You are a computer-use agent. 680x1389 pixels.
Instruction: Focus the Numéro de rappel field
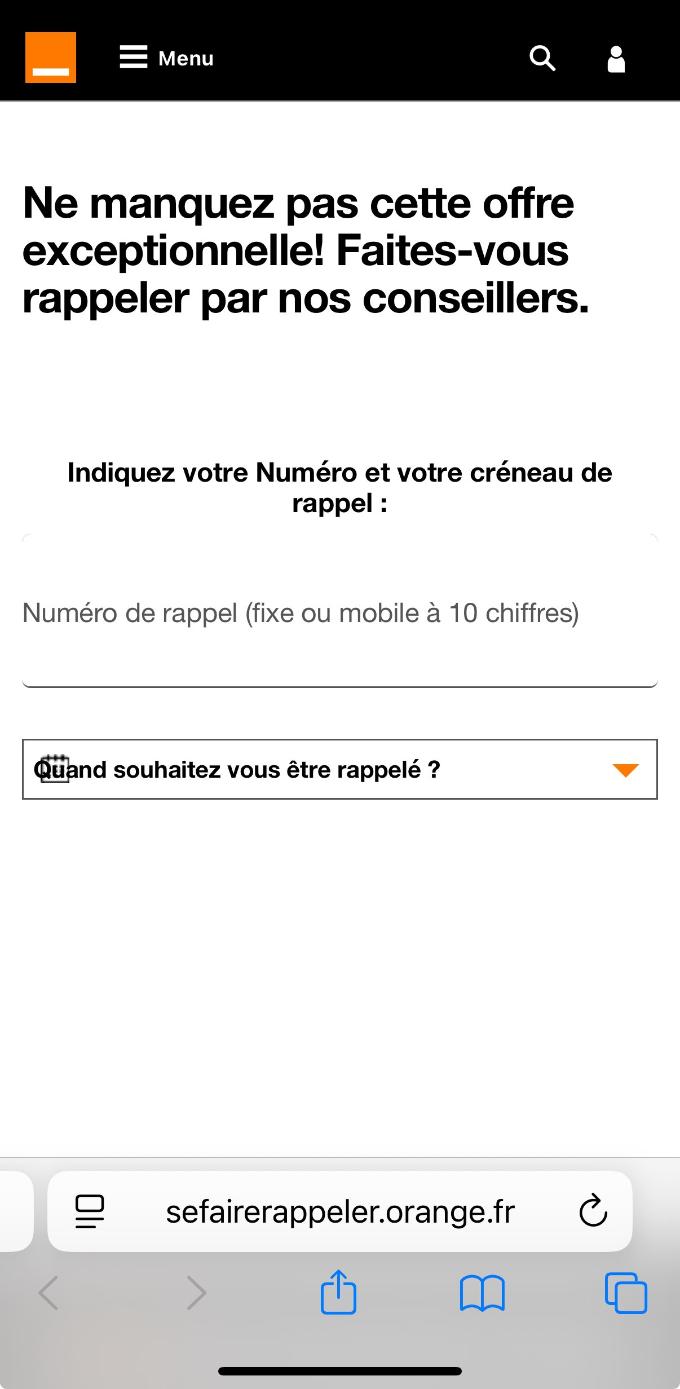click(340, 611)
